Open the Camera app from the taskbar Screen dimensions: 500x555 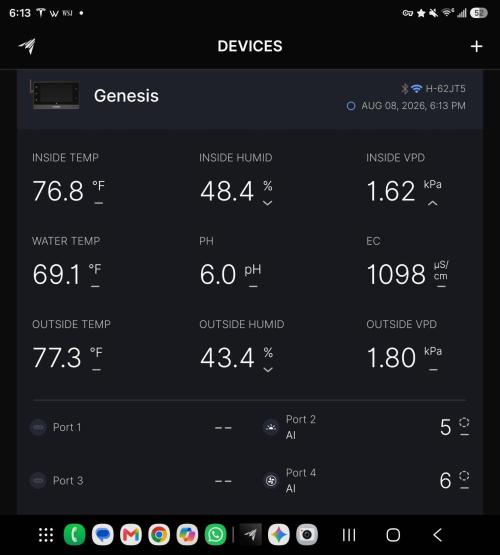[x=307, y=534]
